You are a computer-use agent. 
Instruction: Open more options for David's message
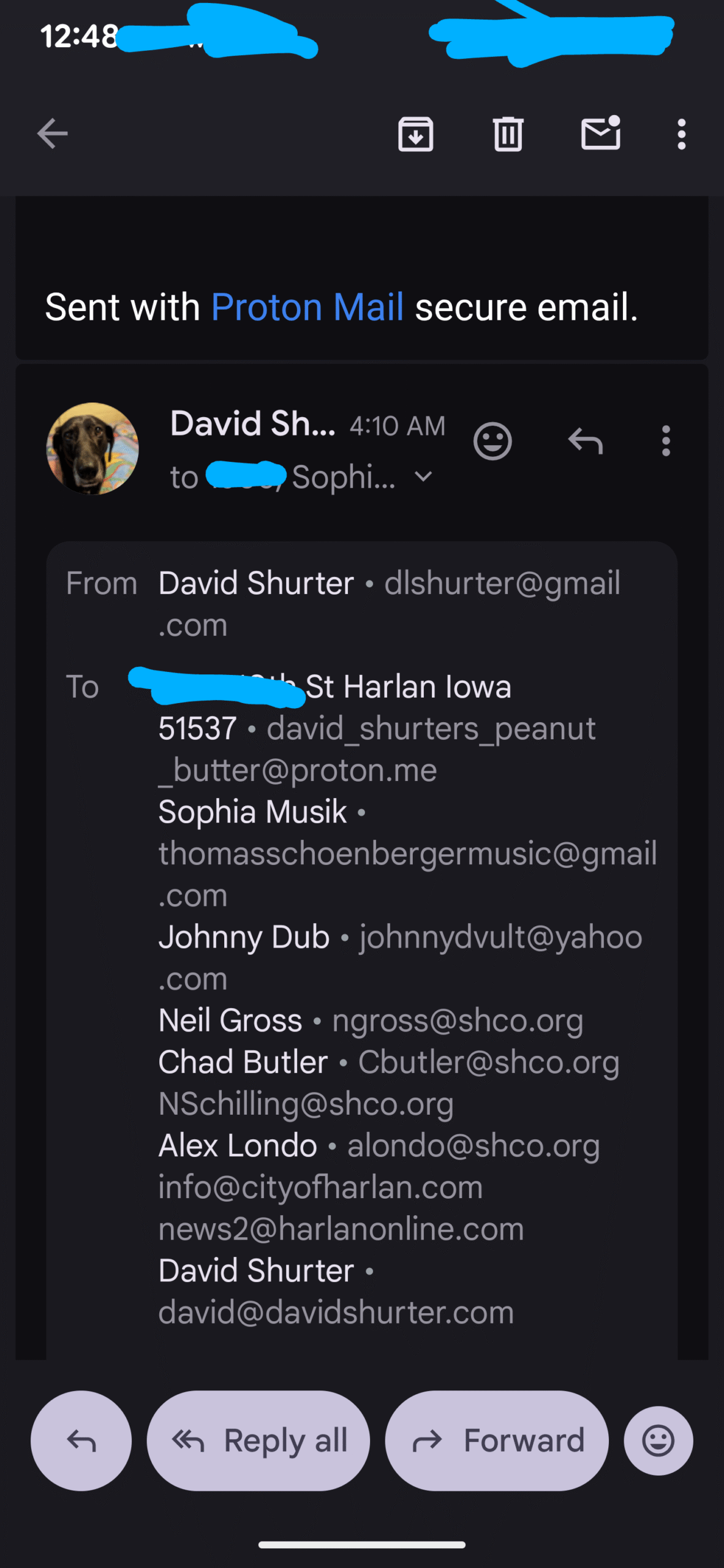point(666,441)
